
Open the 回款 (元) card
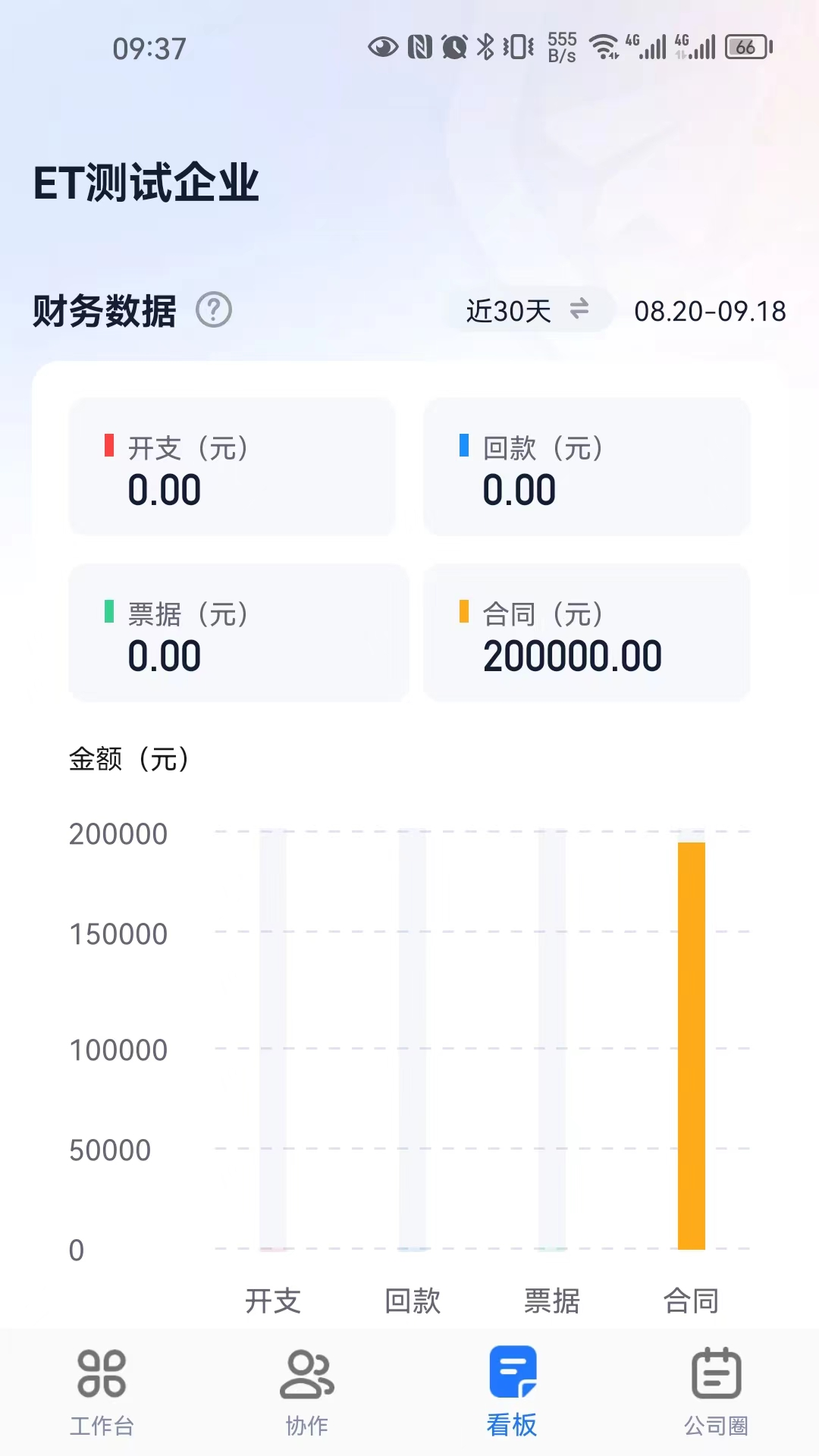[x=586, y=467]
